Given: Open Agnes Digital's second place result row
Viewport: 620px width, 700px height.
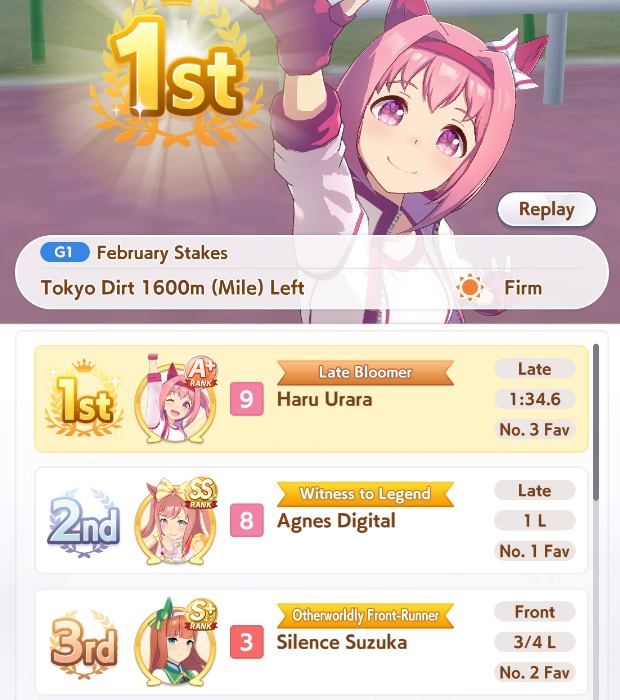Looking at the screenshot, I should click(311, 520).
